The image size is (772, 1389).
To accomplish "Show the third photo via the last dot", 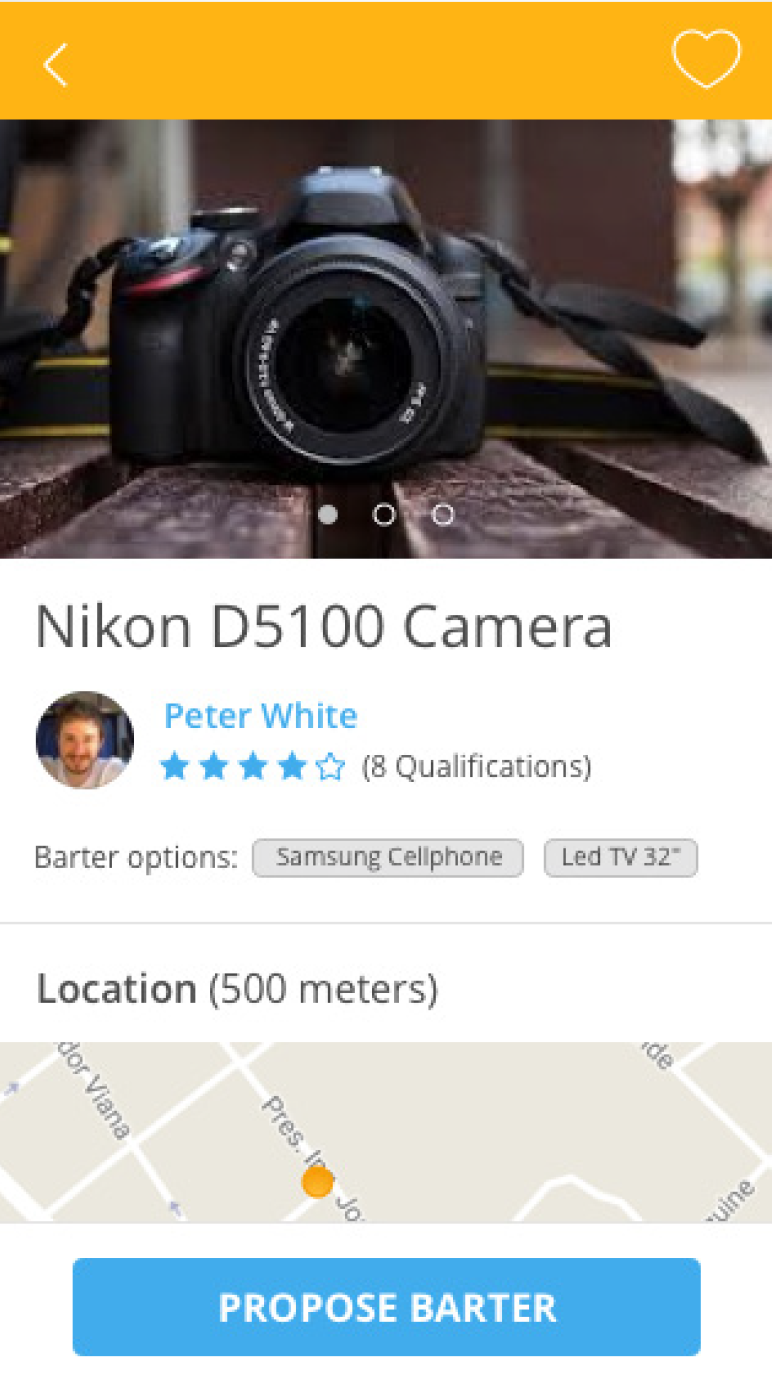I will (443, 514).
